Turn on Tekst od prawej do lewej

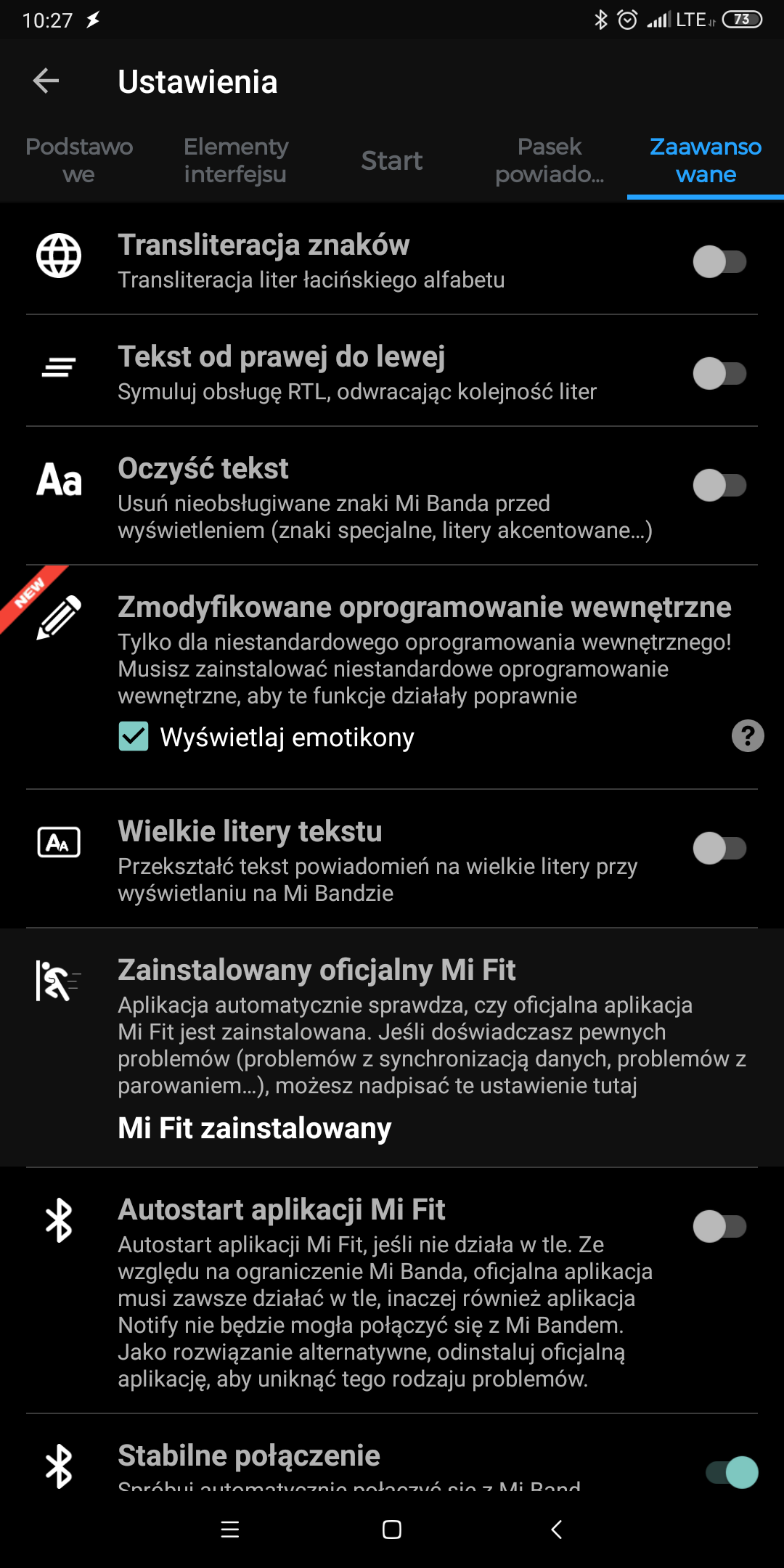tap(719, 374)
